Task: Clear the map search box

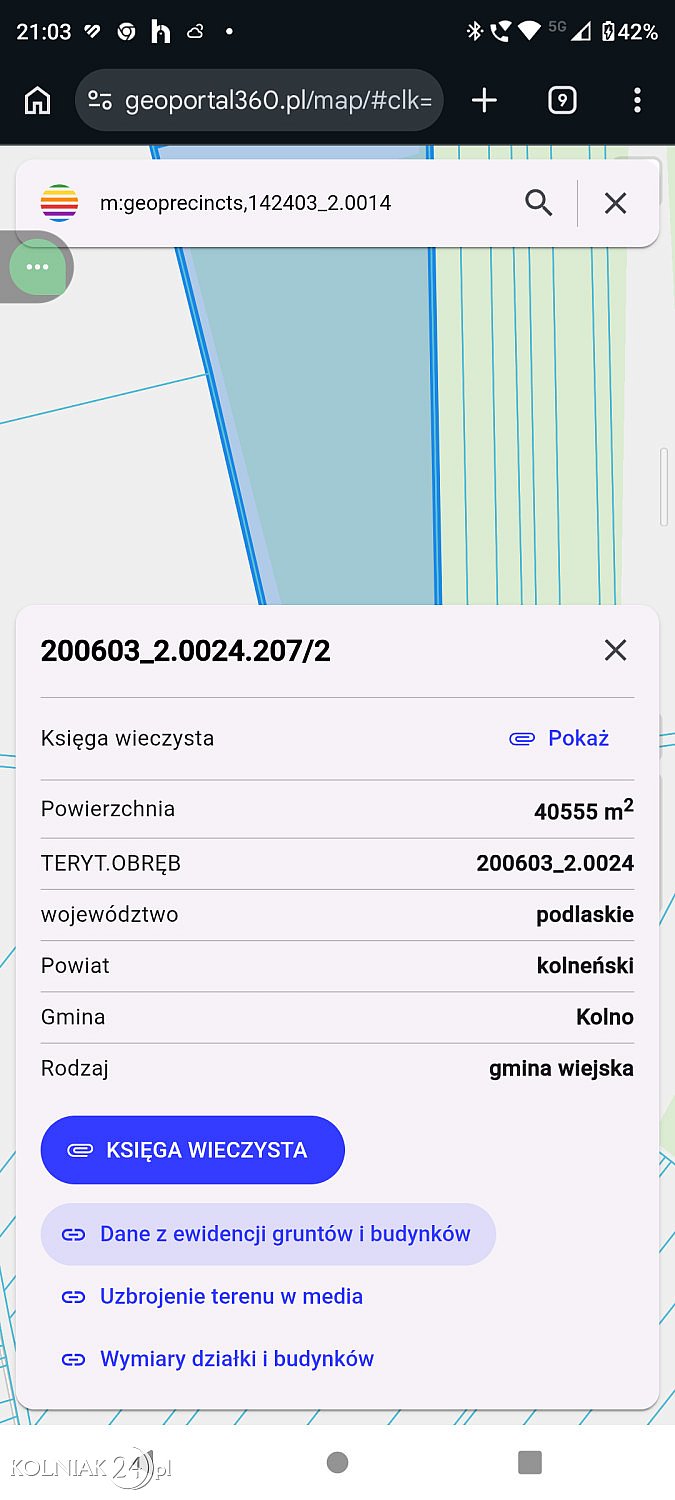Action: 615,203
